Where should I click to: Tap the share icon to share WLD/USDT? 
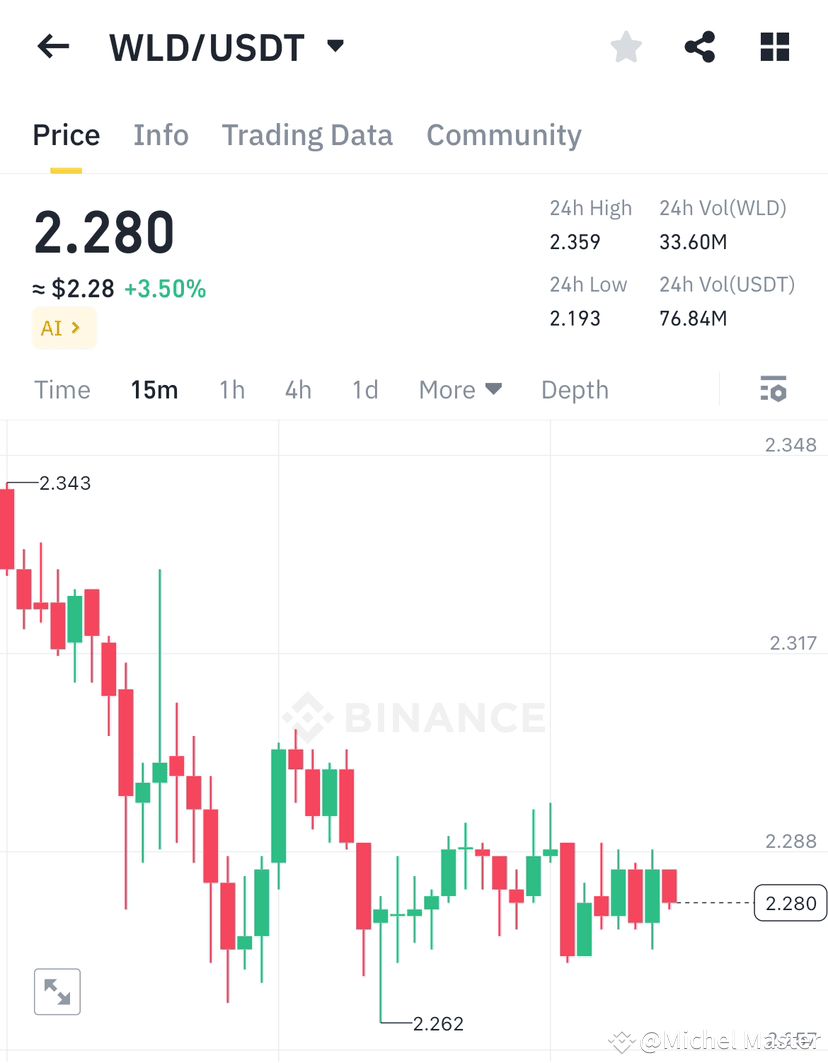699,46
